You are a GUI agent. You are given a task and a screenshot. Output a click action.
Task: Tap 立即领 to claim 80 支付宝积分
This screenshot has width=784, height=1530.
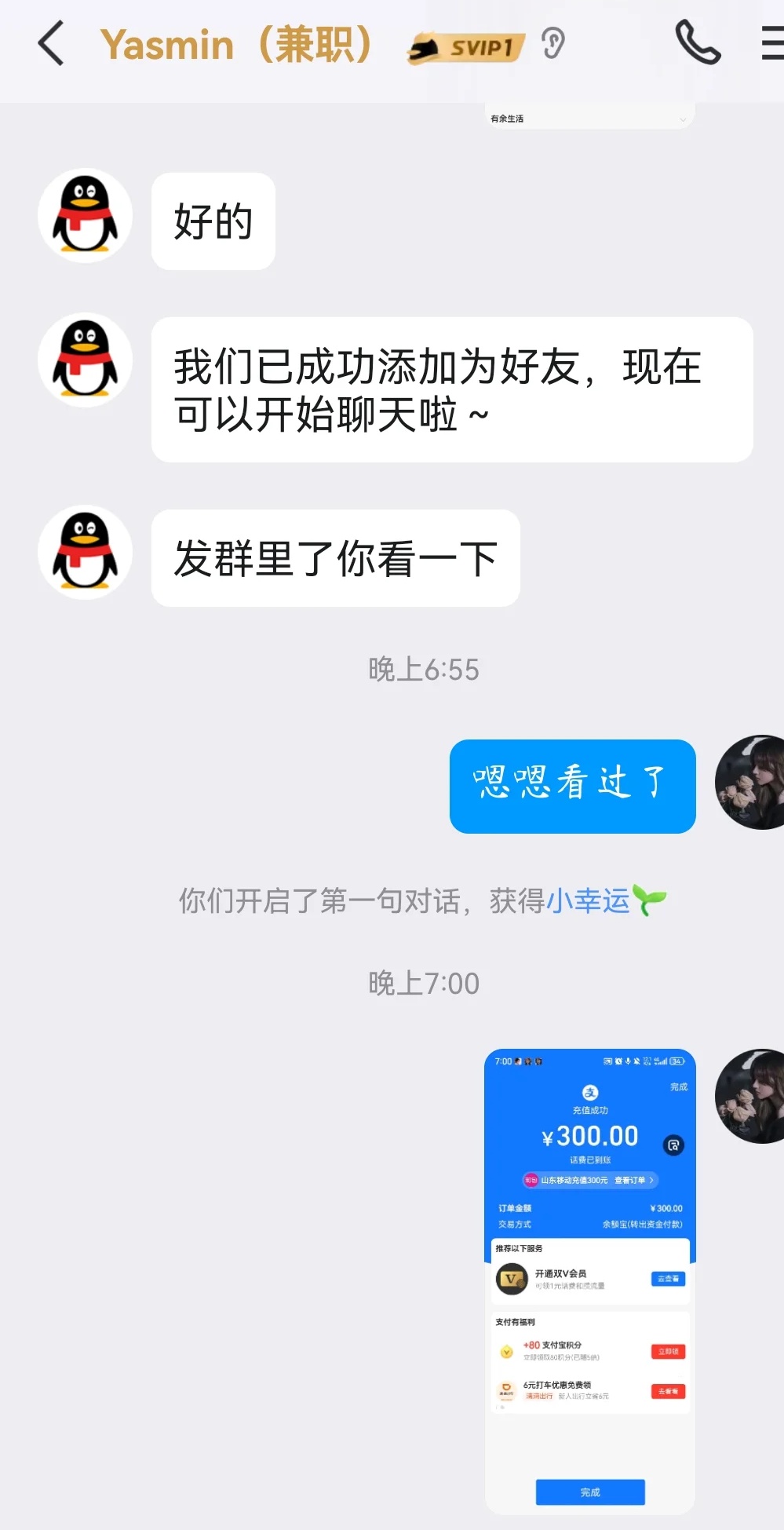click(668, 1352)
